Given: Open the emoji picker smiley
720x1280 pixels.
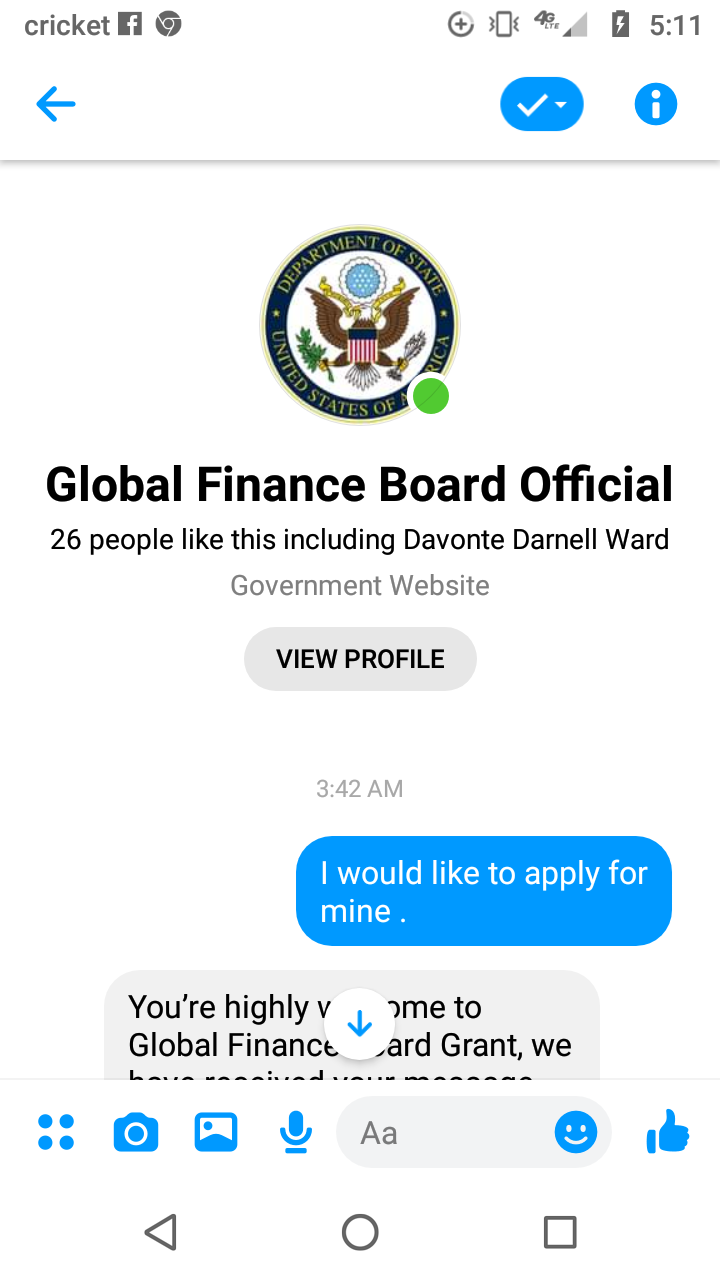Looking at the screenshot, I should (x=576, y=1132).
